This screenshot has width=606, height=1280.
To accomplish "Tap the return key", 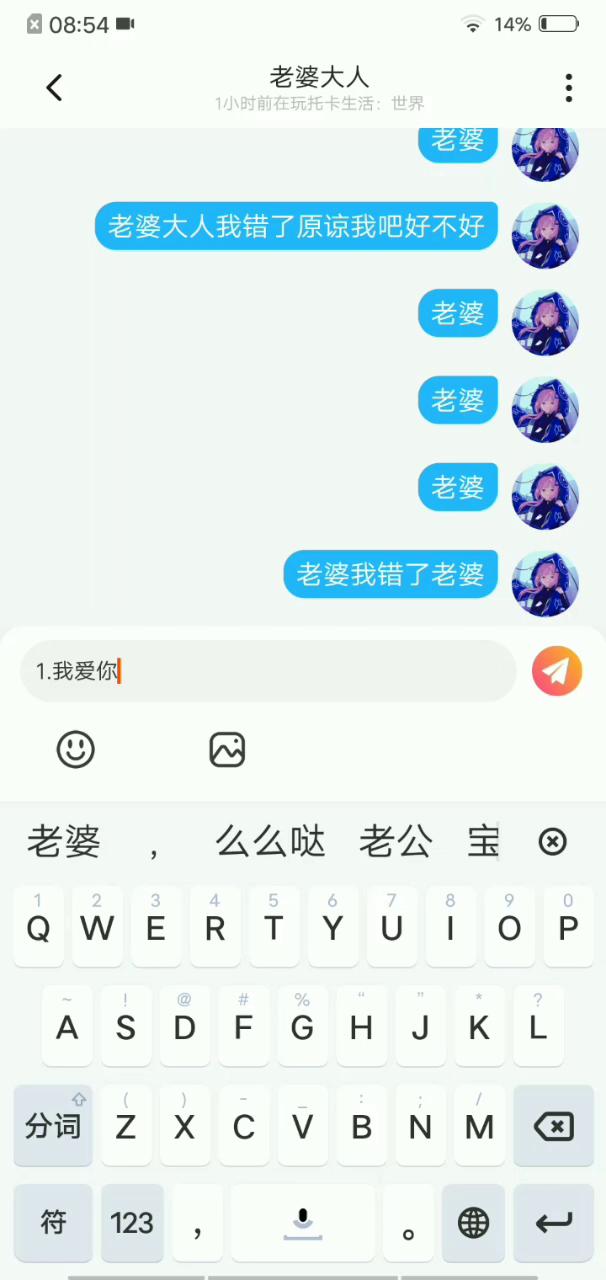I will [x=553, y=1221].
